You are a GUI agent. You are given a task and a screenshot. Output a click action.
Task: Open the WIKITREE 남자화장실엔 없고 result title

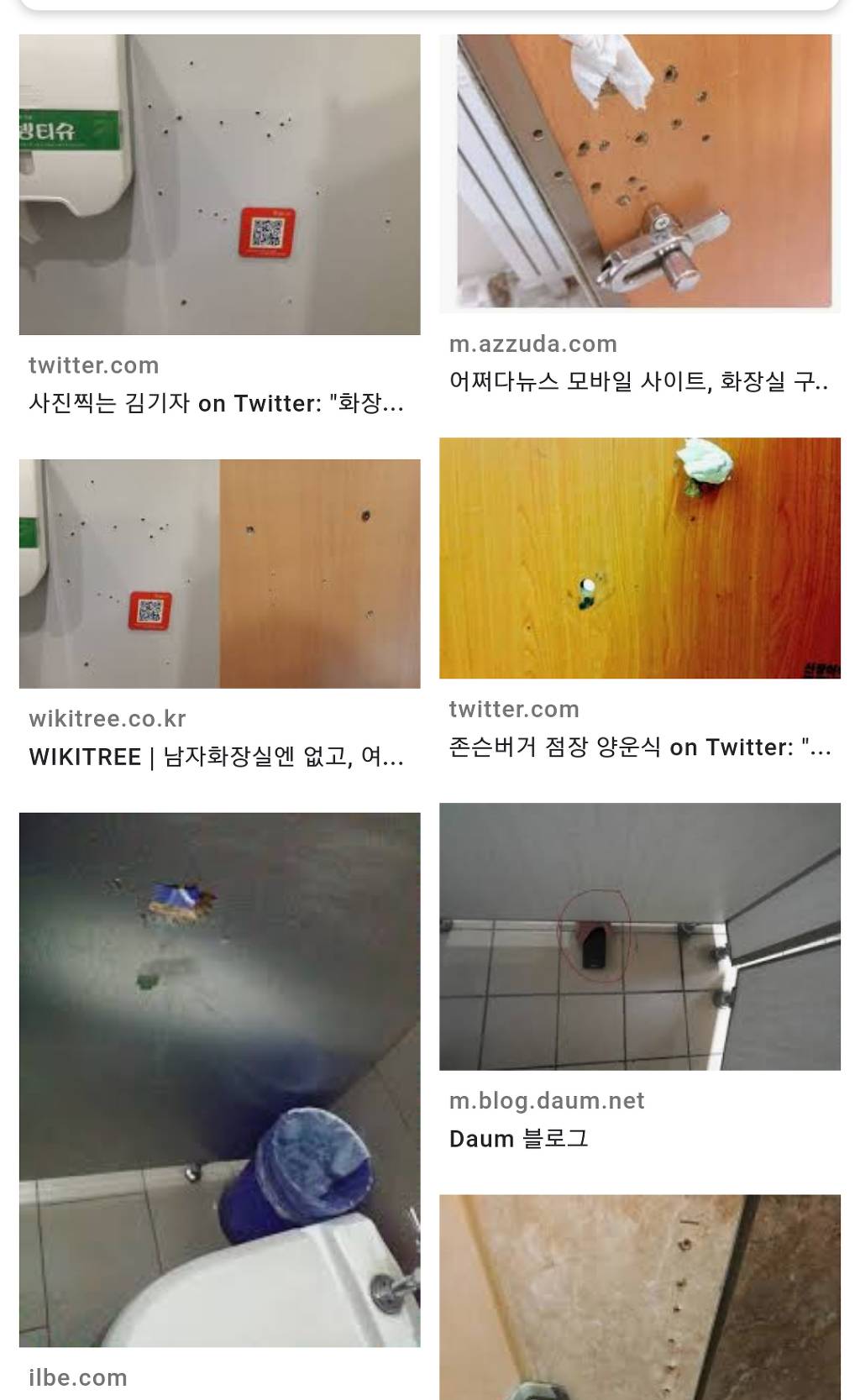tap(217, 758)
